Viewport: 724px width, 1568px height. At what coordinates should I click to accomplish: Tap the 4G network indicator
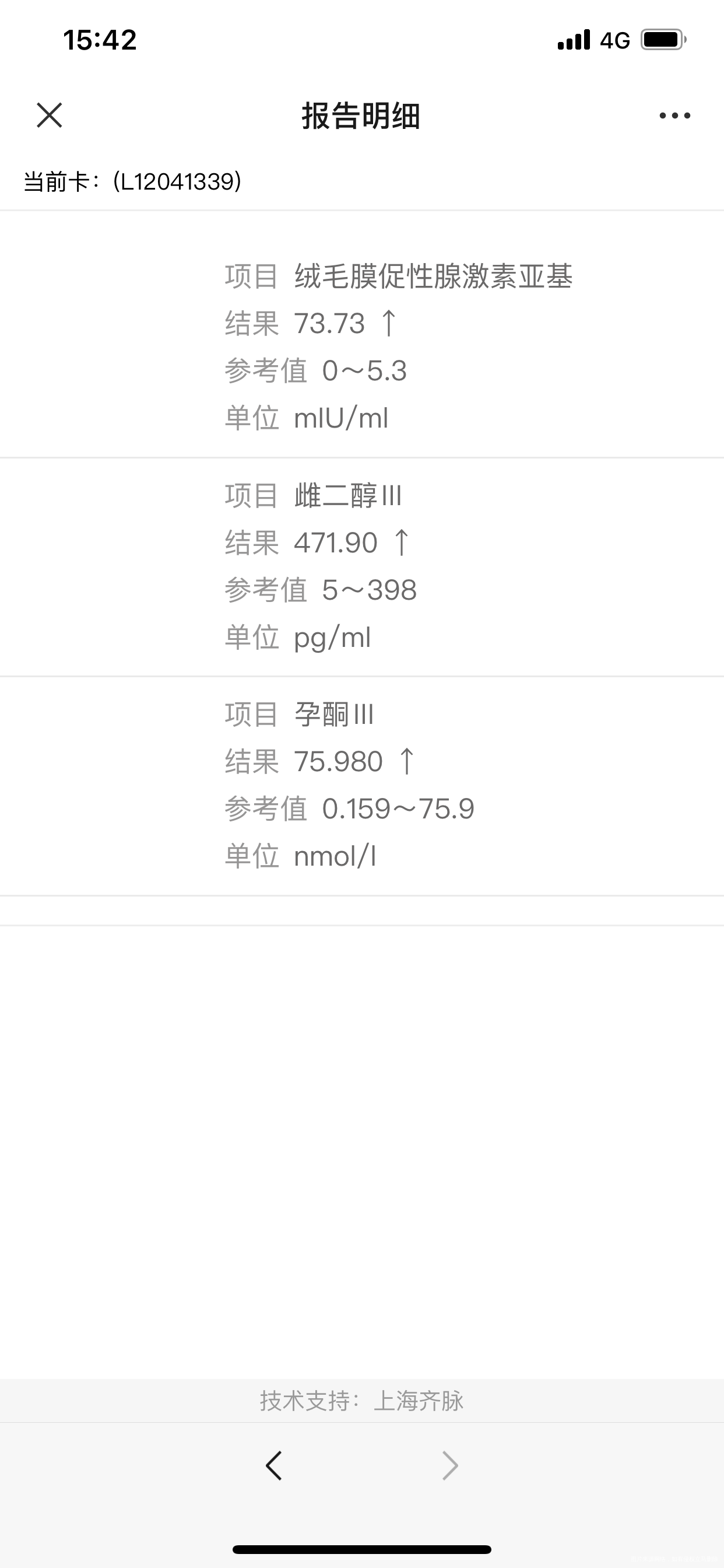tap(616, 40)
